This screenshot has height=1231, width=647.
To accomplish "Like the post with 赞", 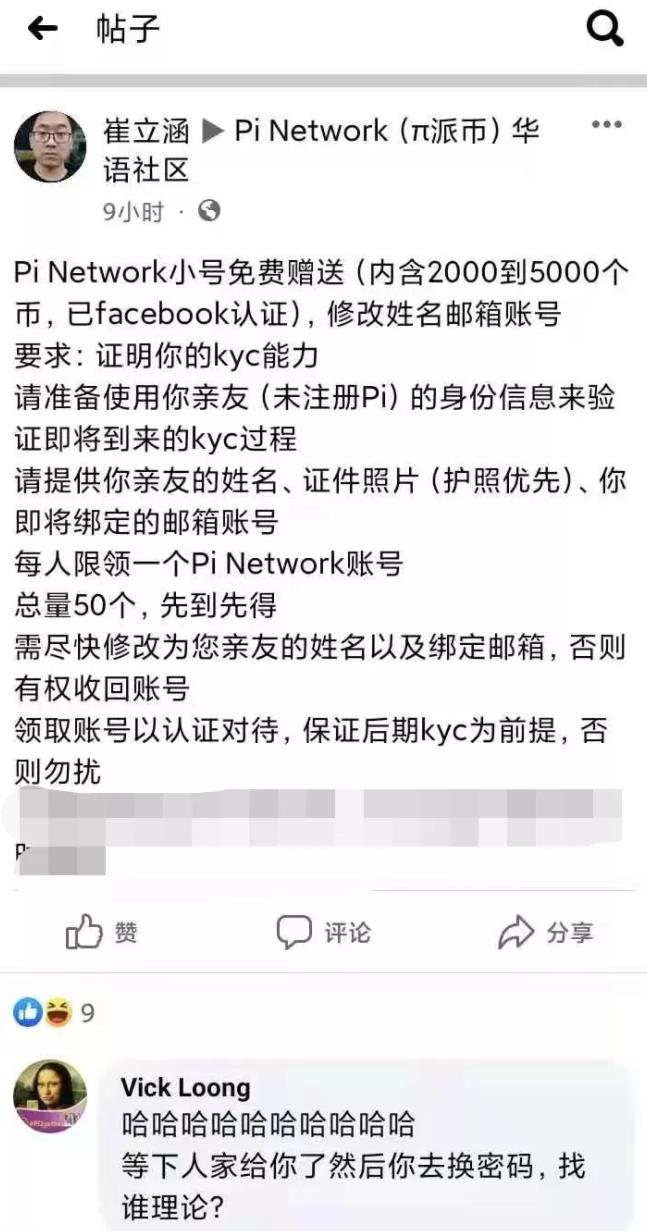I will 102,933.
